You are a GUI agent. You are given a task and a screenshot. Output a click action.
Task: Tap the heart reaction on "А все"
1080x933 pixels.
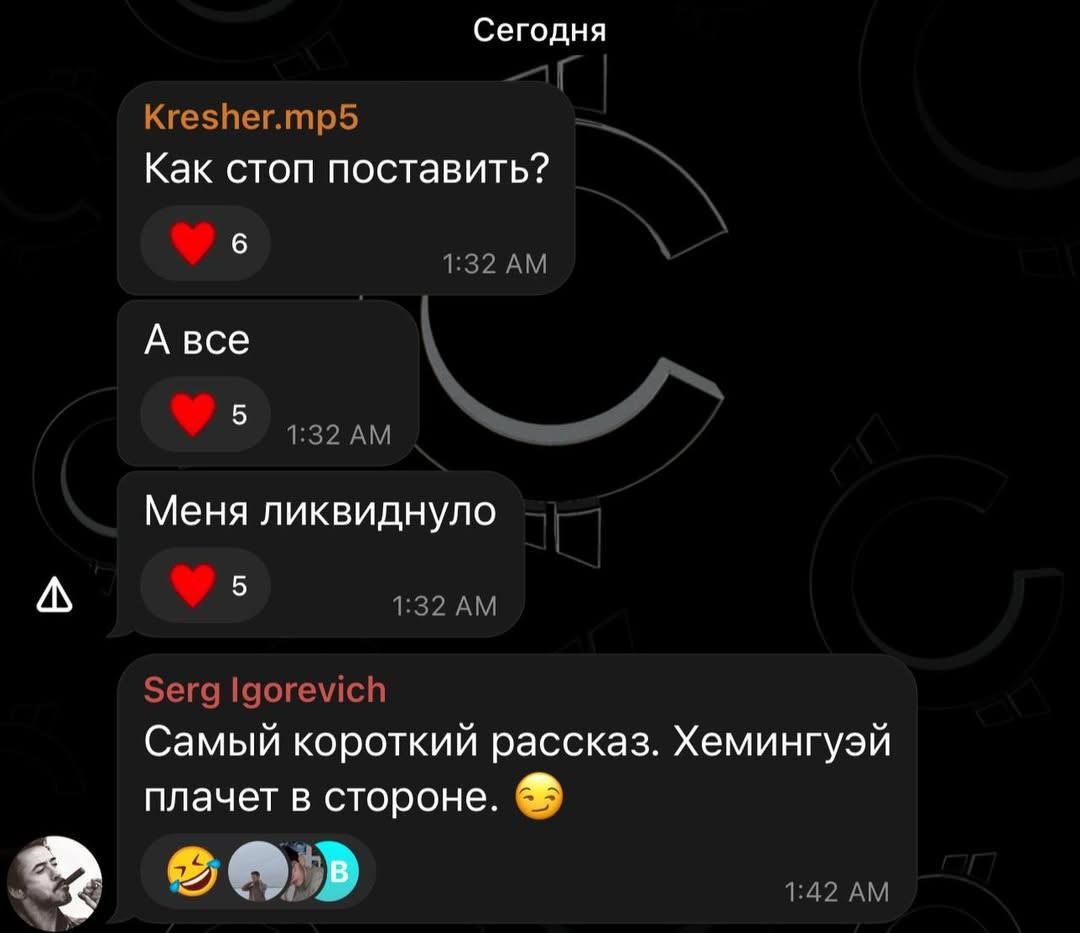205,414
